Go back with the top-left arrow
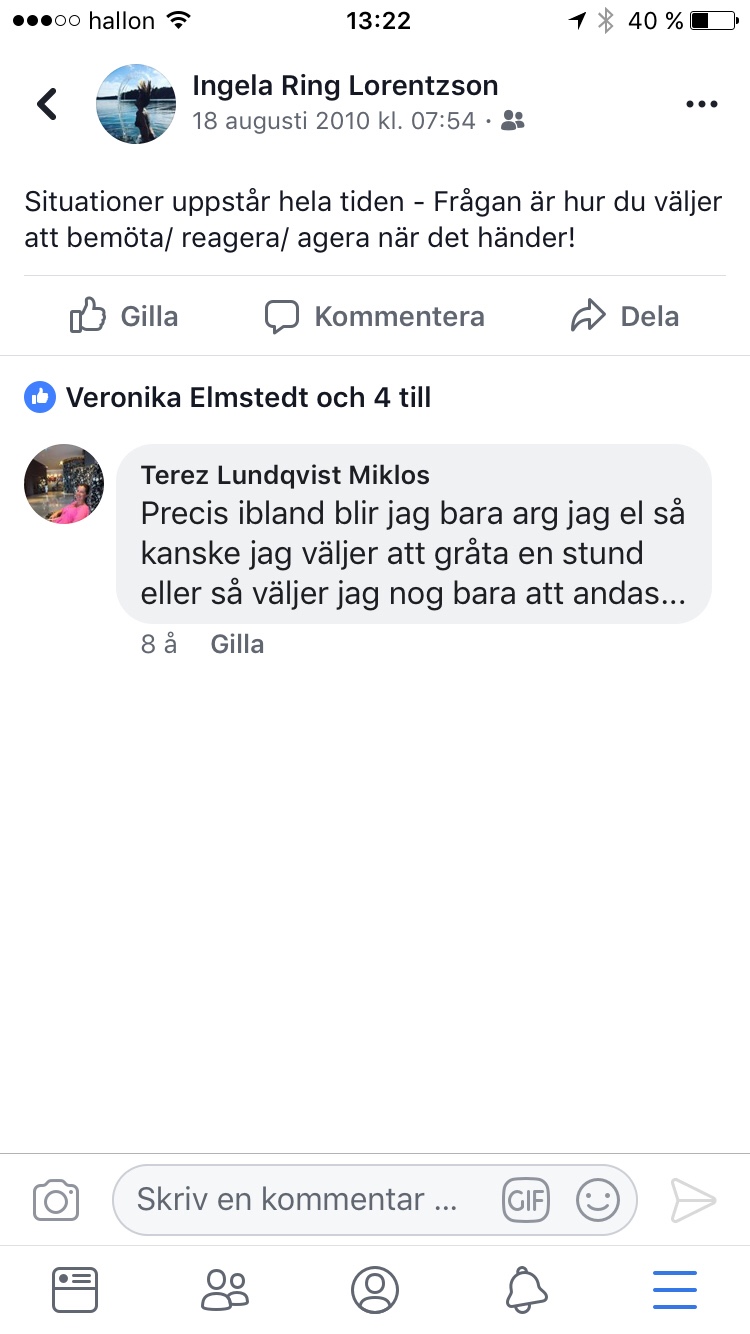 click(47, 103)
